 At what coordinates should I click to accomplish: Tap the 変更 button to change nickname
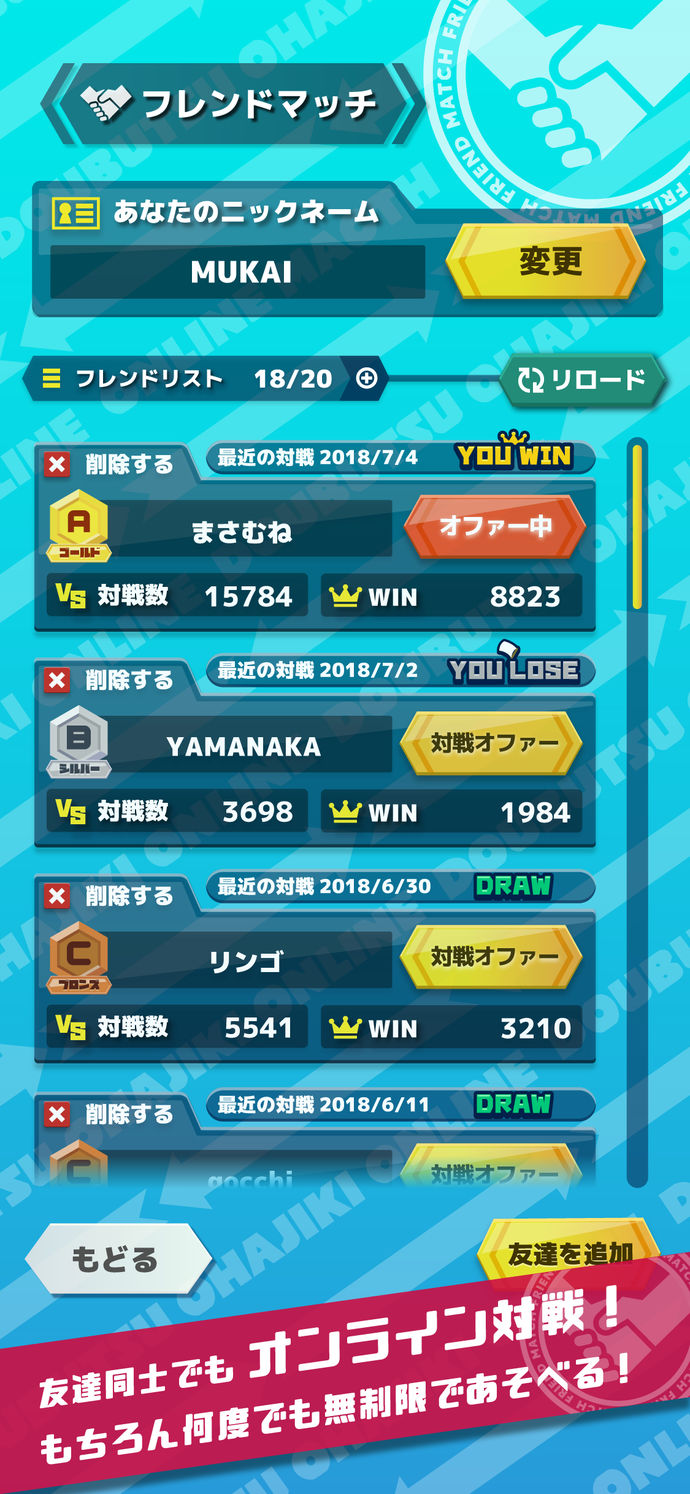coord(545,262)
